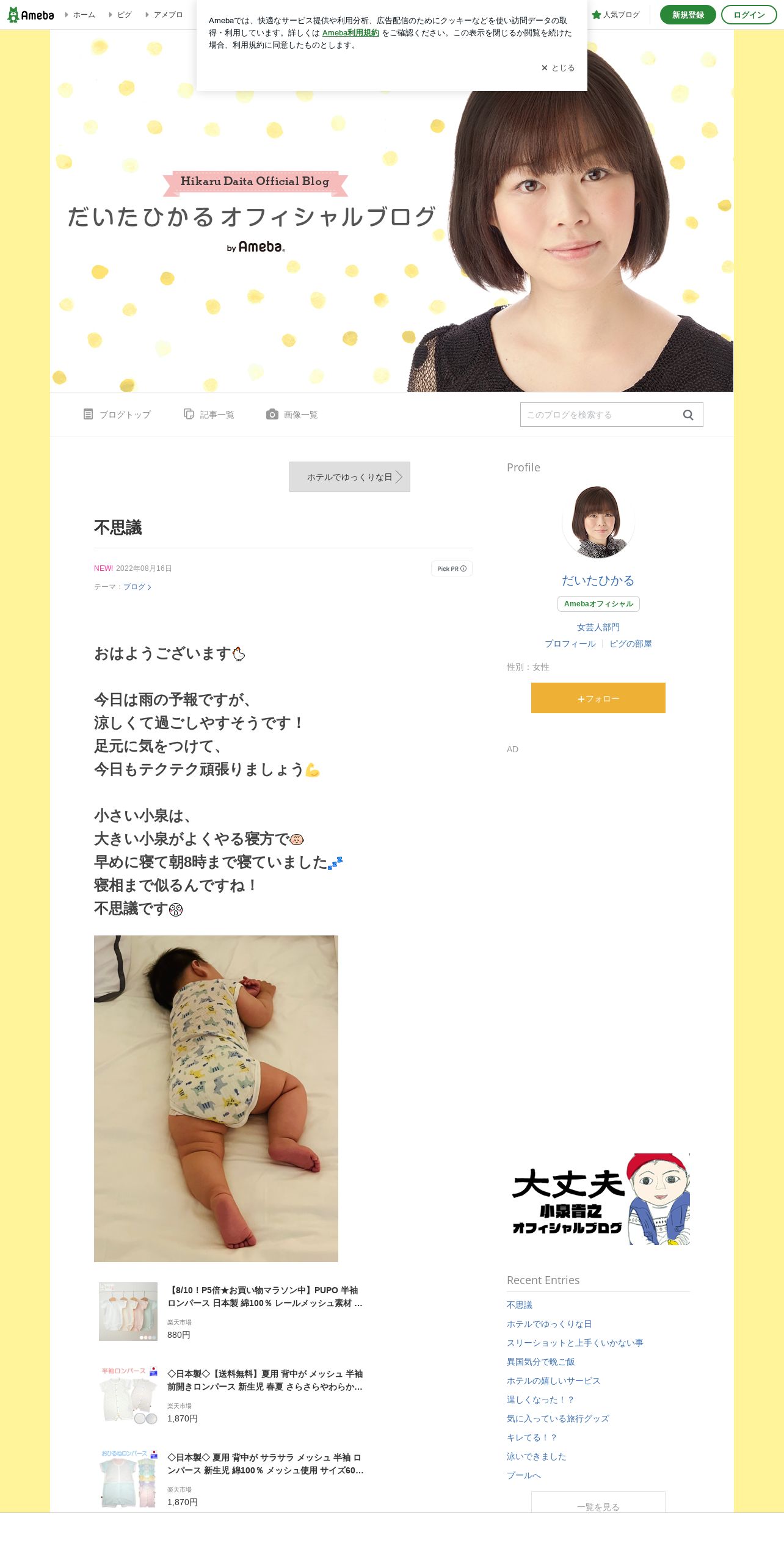784x1568 pixels.
Task: Tap the Pick PR info badge
Action: pos(452,568)
